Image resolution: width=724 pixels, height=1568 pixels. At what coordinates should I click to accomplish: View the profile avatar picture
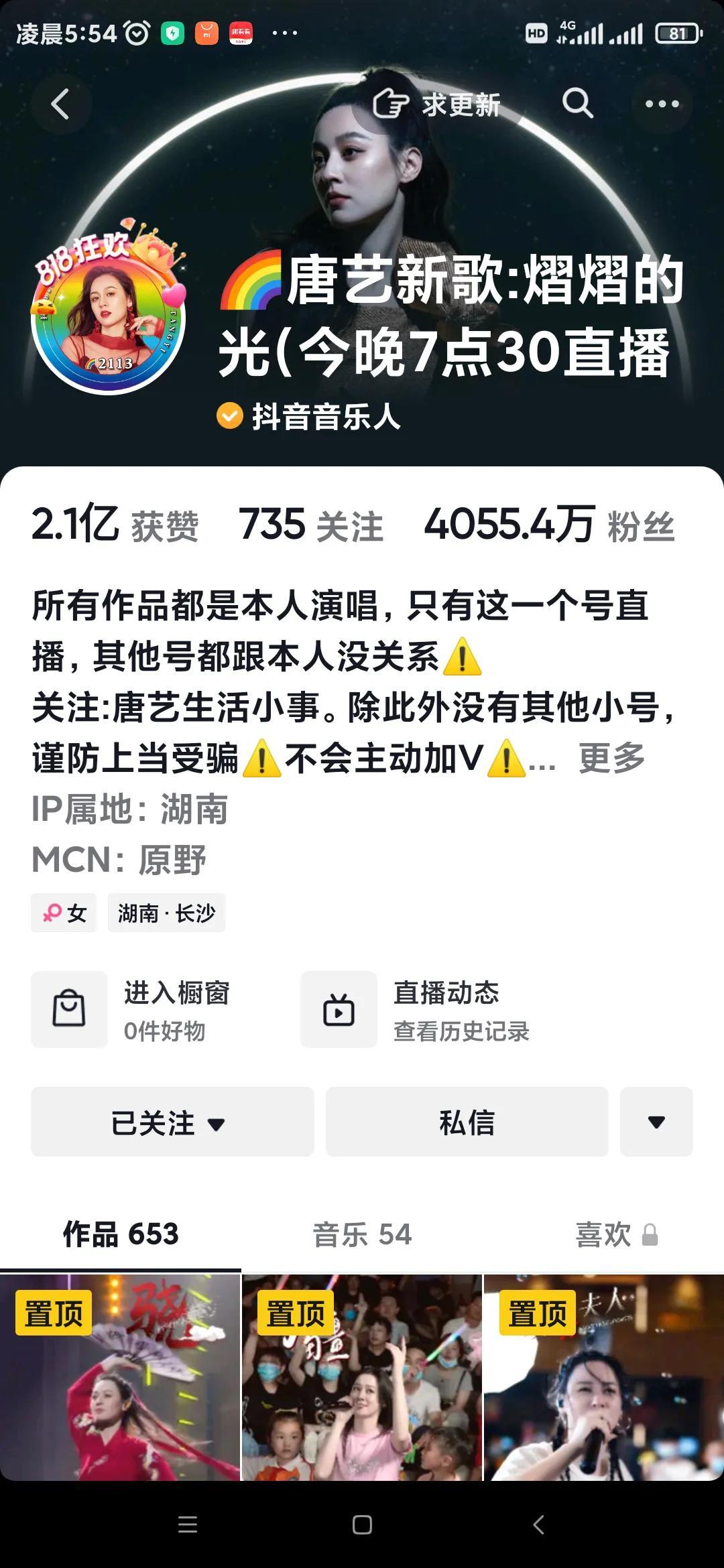[109, 315]
